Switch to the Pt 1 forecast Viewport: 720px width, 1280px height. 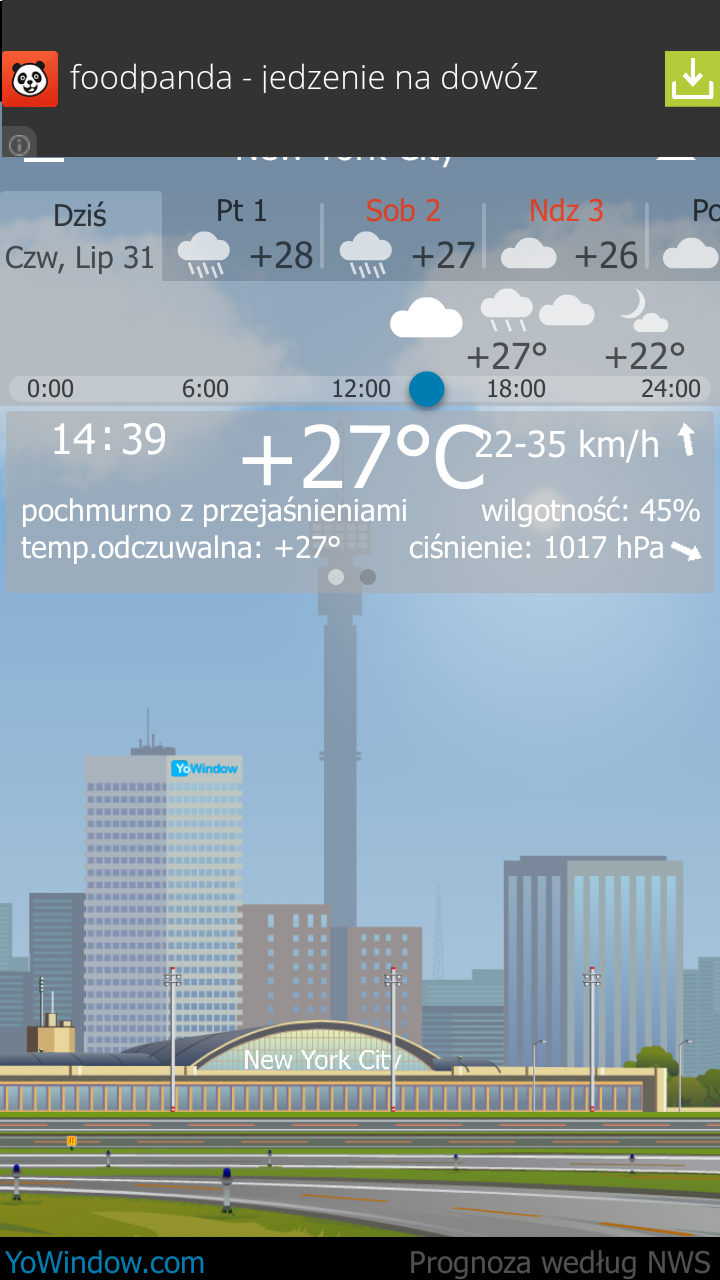click(x=242, y=236)
